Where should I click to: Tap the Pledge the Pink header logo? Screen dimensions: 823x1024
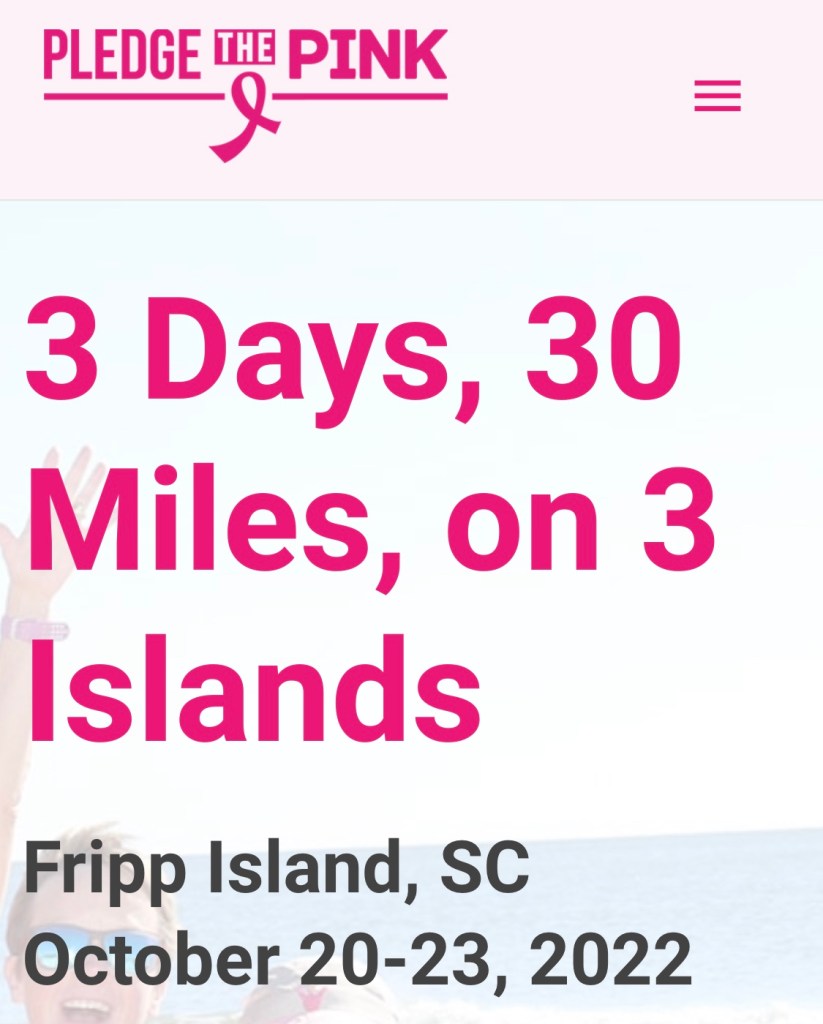pyautogui.click(x=245, y=92)
